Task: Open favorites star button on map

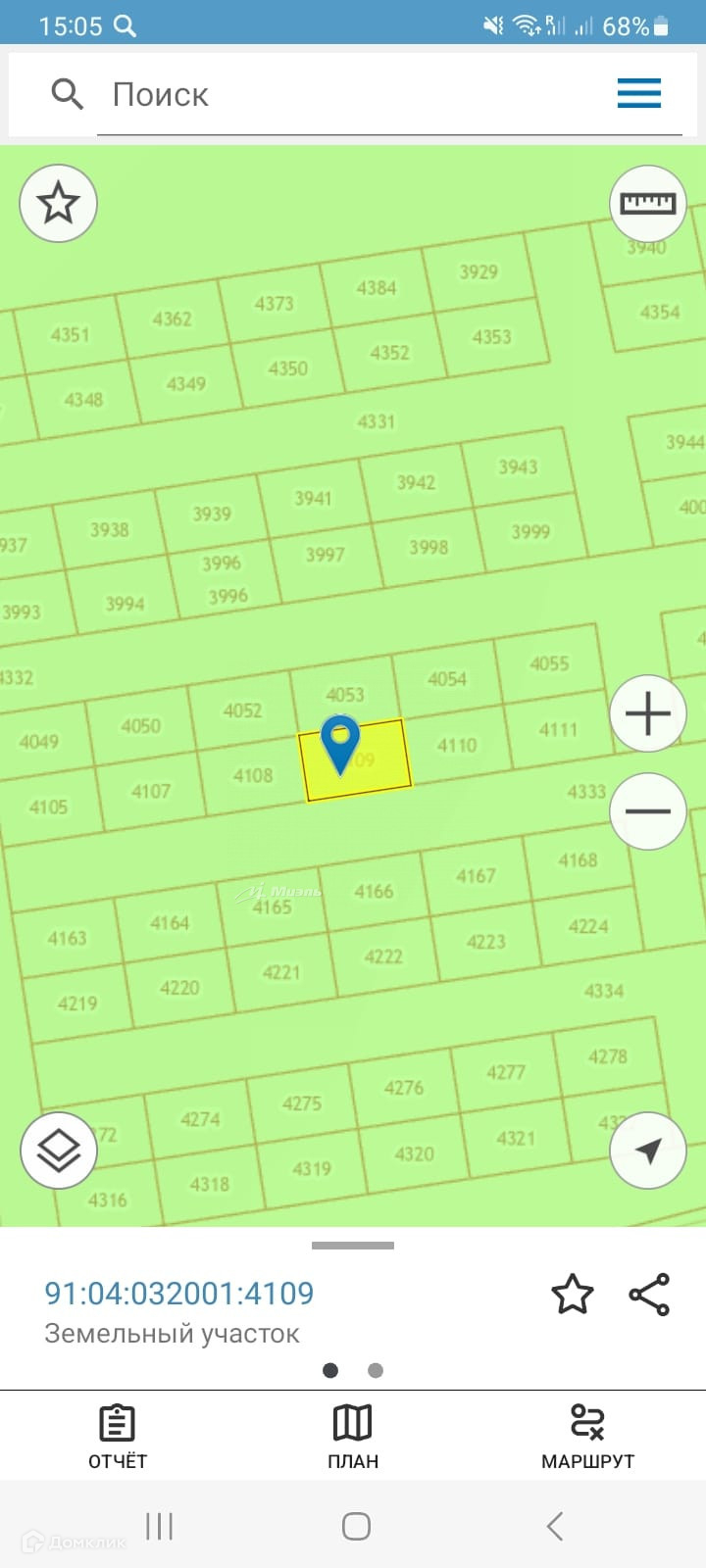Action: click(58, 204)
